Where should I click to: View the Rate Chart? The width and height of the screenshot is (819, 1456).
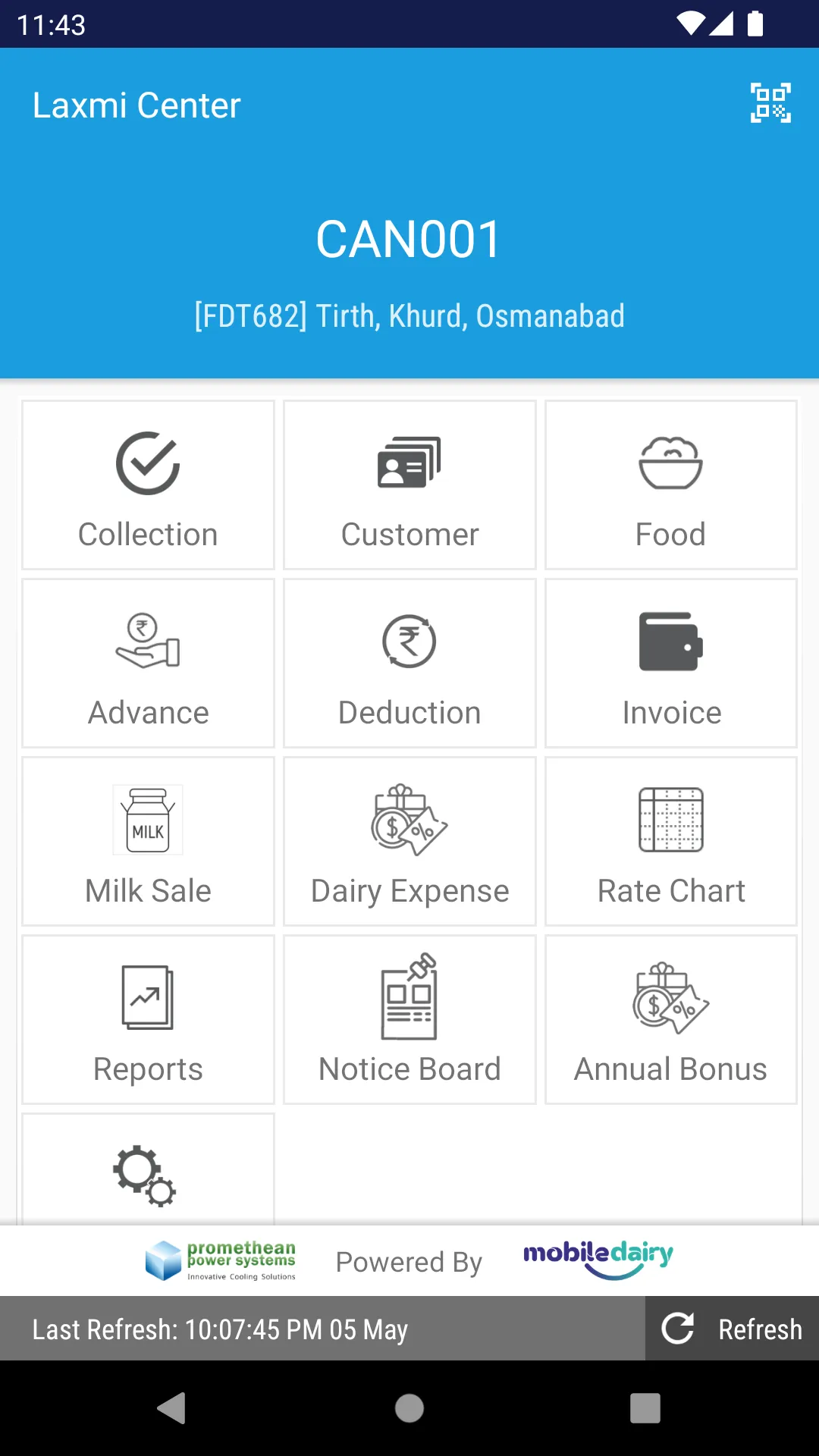671,841
